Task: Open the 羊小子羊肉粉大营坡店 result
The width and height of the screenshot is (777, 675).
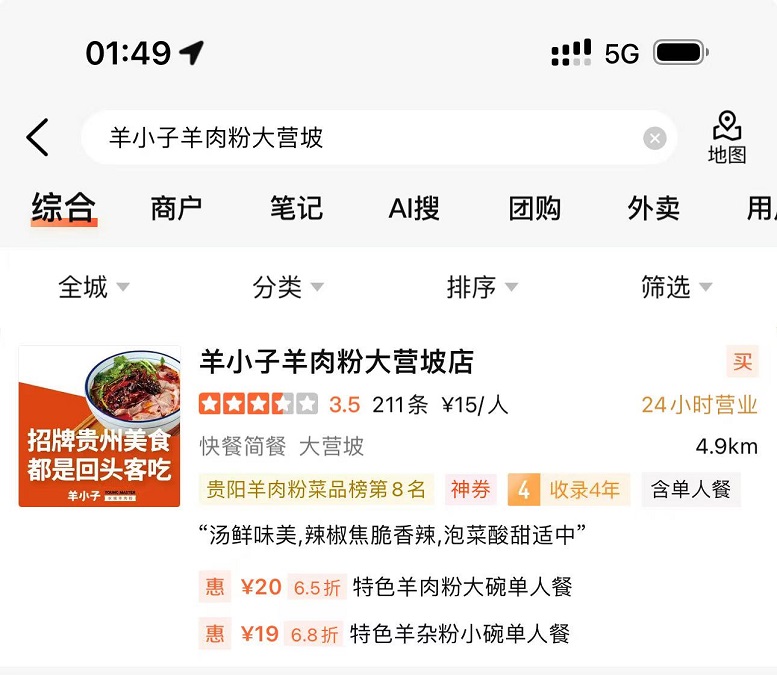Action: pos(337,361)
